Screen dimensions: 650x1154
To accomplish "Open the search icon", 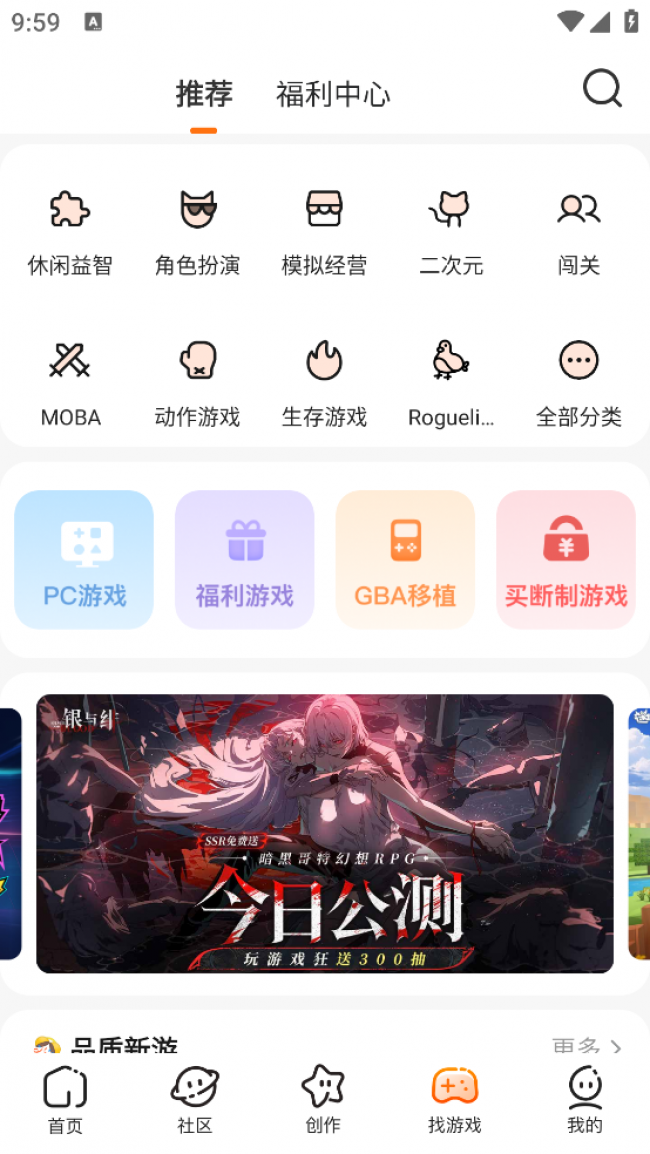I will click(x=602, y=89).
